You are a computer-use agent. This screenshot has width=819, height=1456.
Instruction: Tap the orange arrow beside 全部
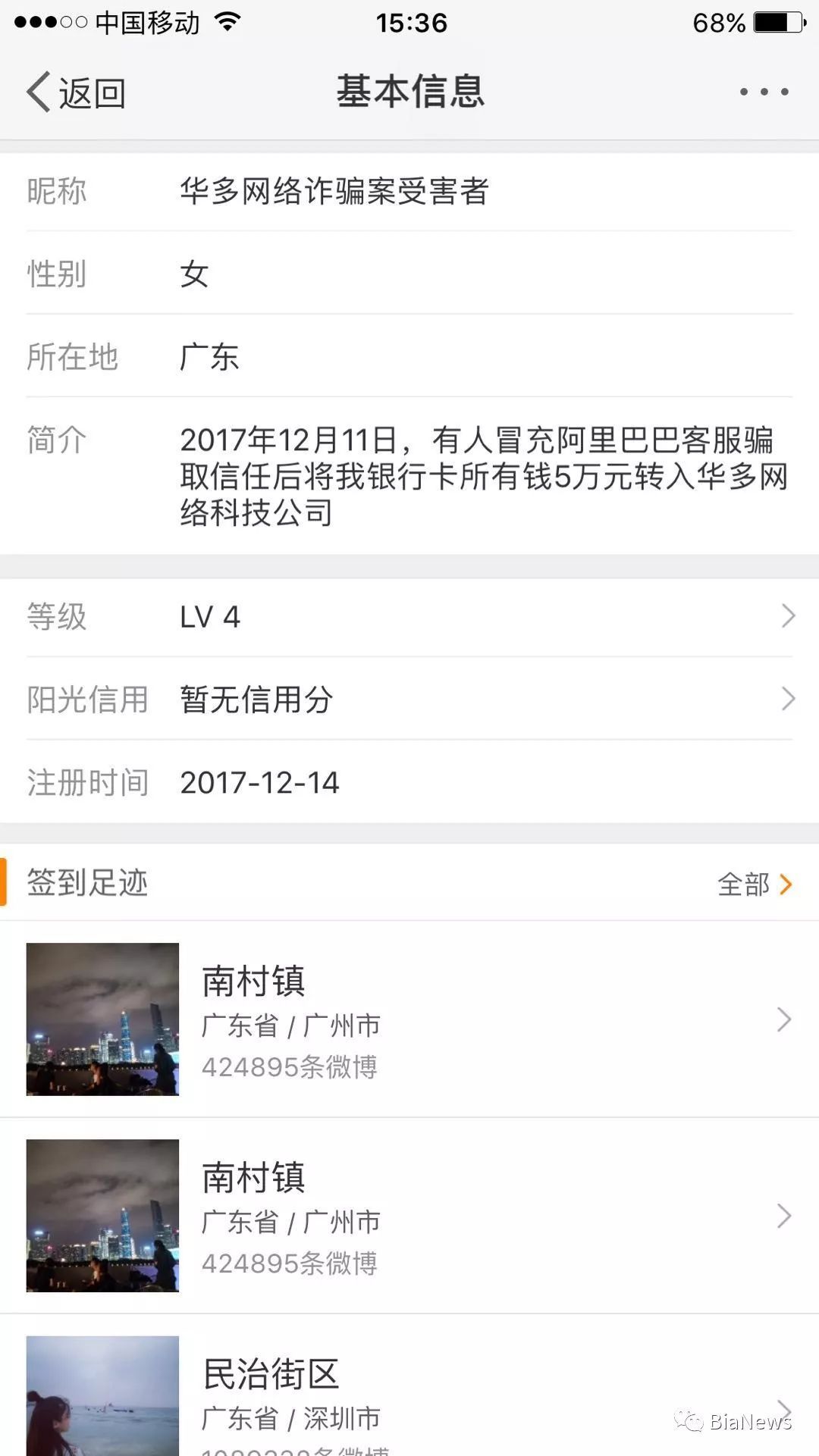(787, 884)
